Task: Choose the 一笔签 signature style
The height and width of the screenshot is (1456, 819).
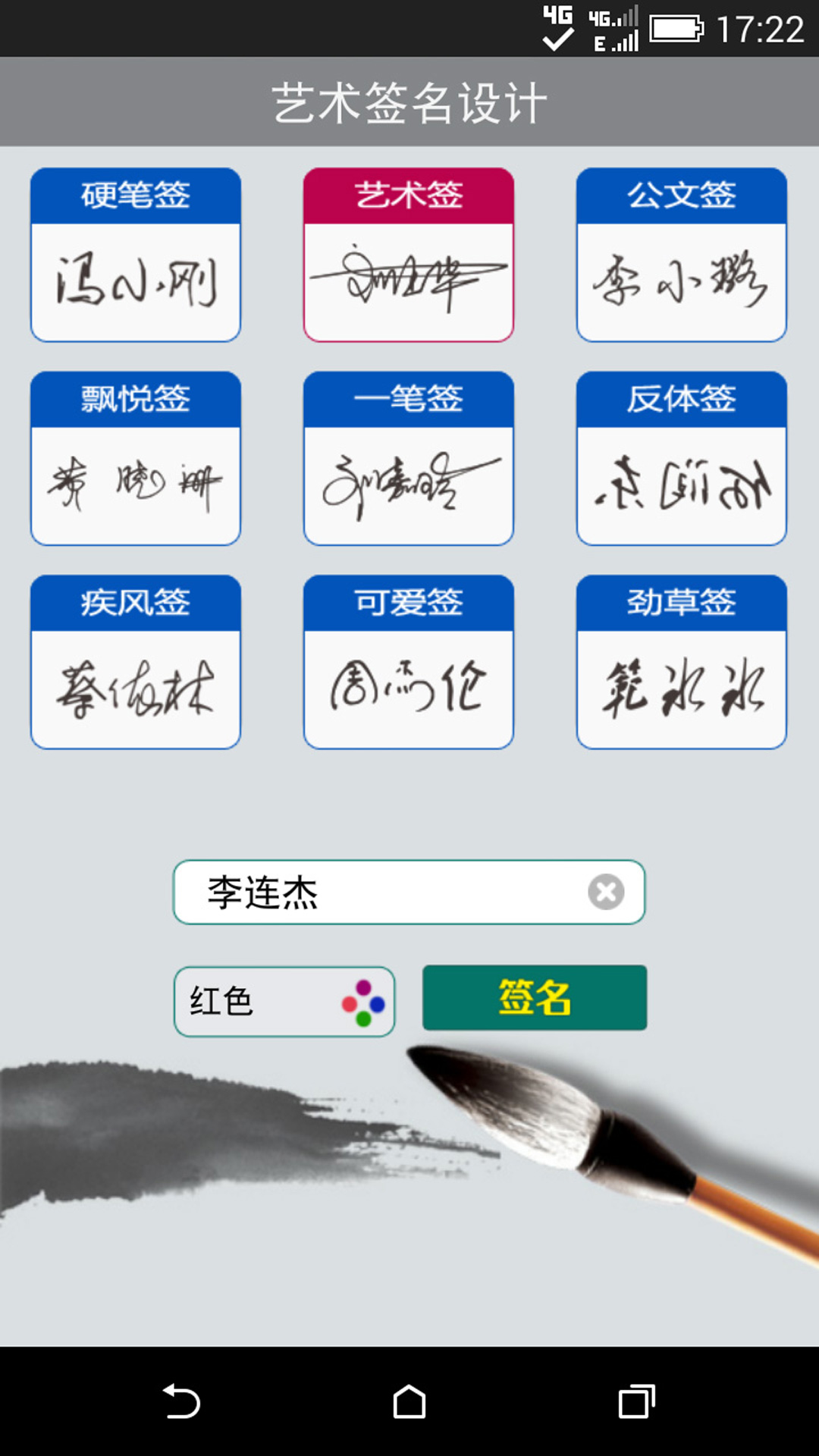Action: pos(409,458)
